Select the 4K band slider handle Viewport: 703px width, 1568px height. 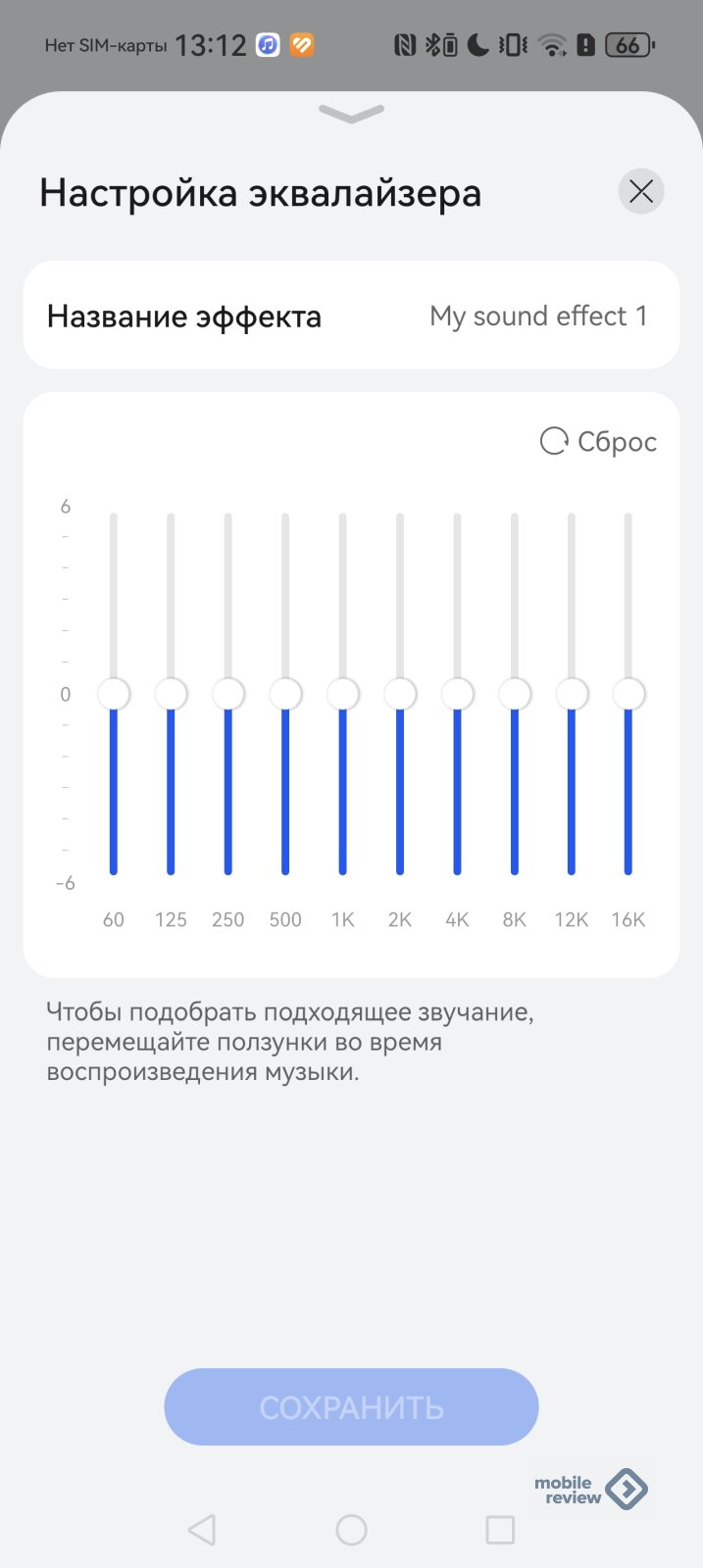click(457, 694)
